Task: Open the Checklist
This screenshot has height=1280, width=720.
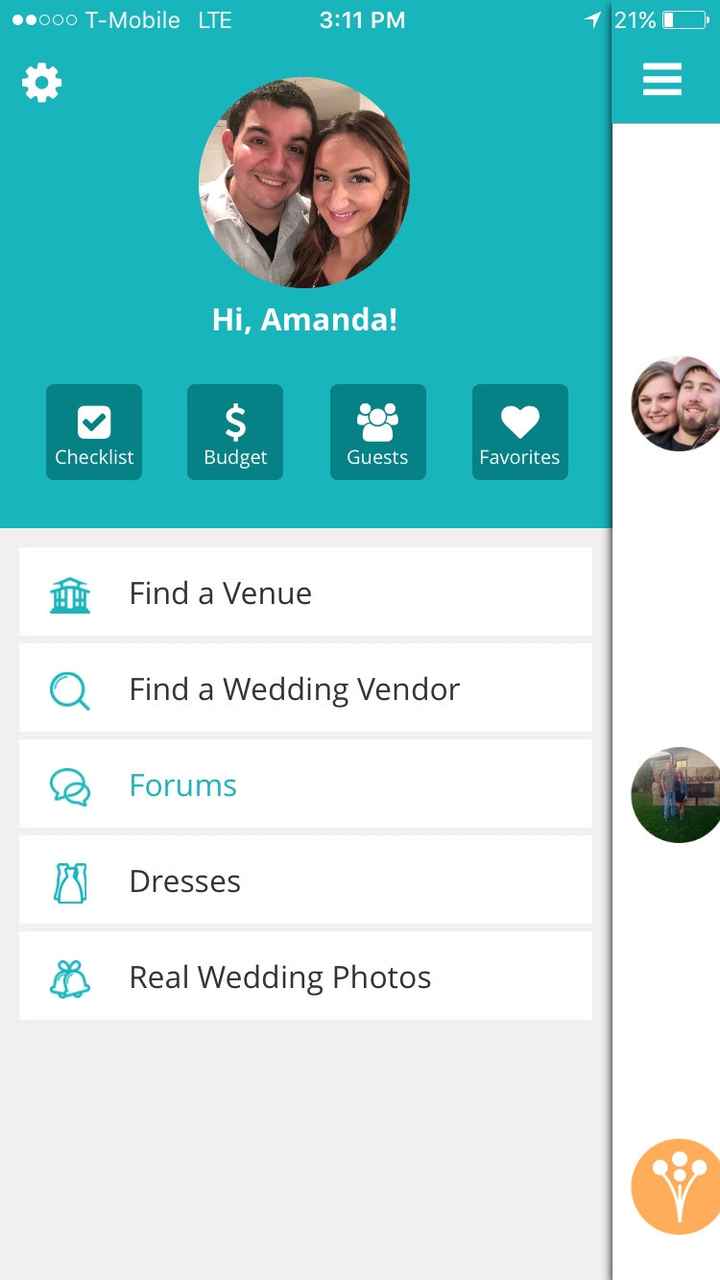Action: coord(94,432)
